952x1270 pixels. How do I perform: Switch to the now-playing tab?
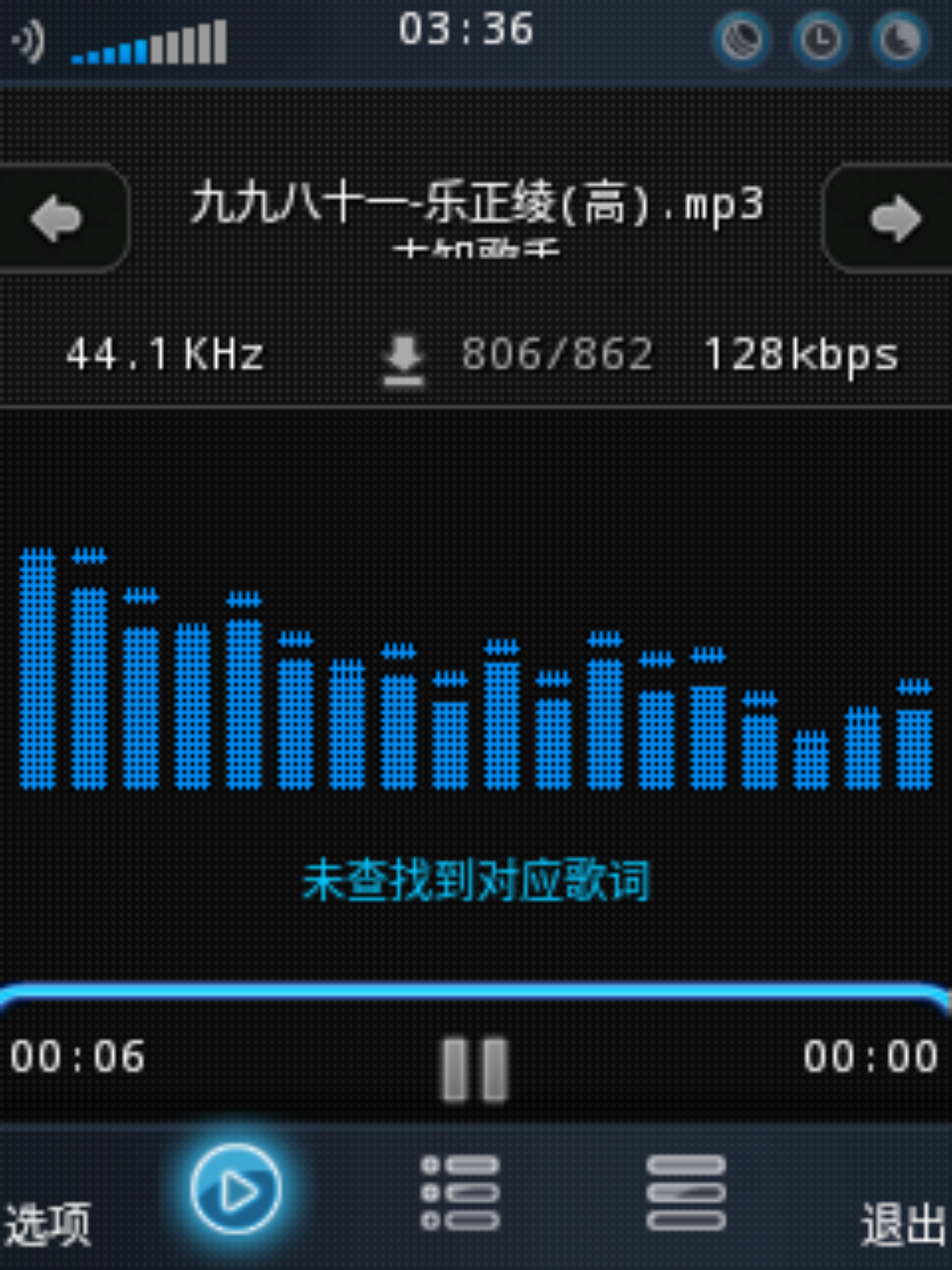(236, 1191)
